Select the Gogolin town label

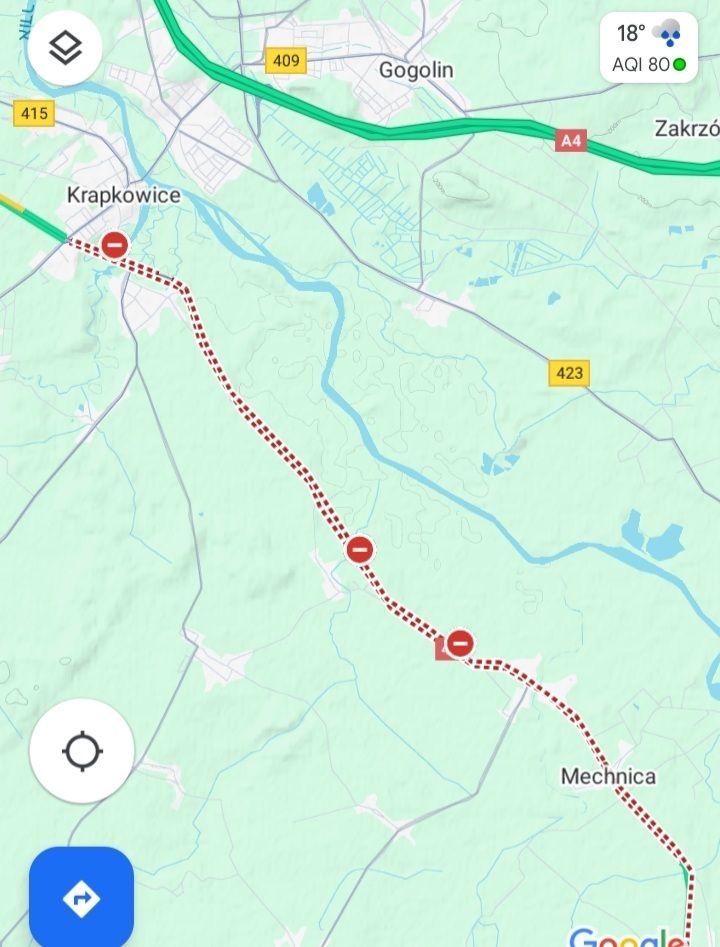(416, 70)
